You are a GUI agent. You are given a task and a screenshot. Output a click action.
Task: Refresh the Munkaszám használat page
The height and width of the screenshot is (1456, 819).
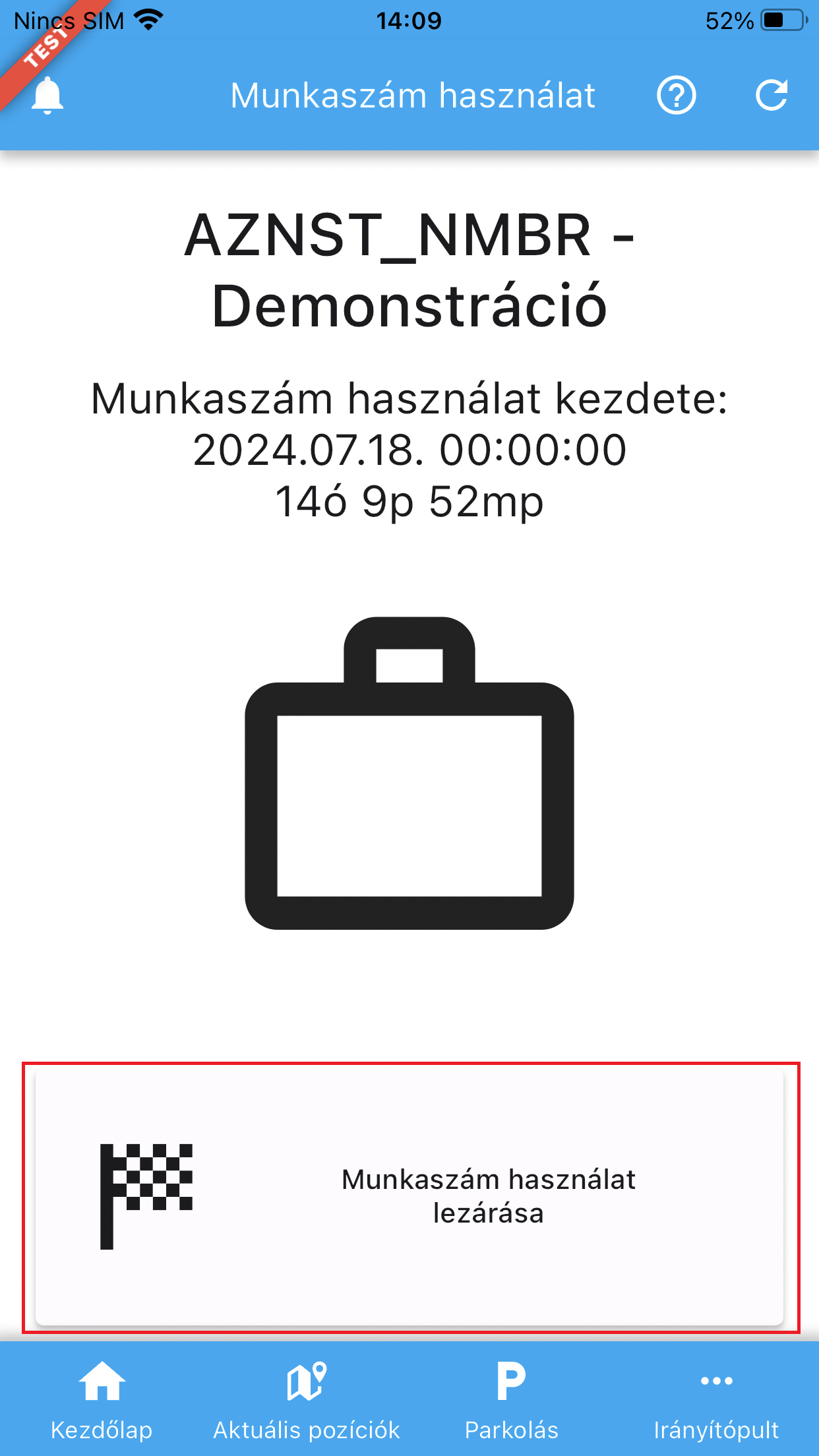coord(771,96)
